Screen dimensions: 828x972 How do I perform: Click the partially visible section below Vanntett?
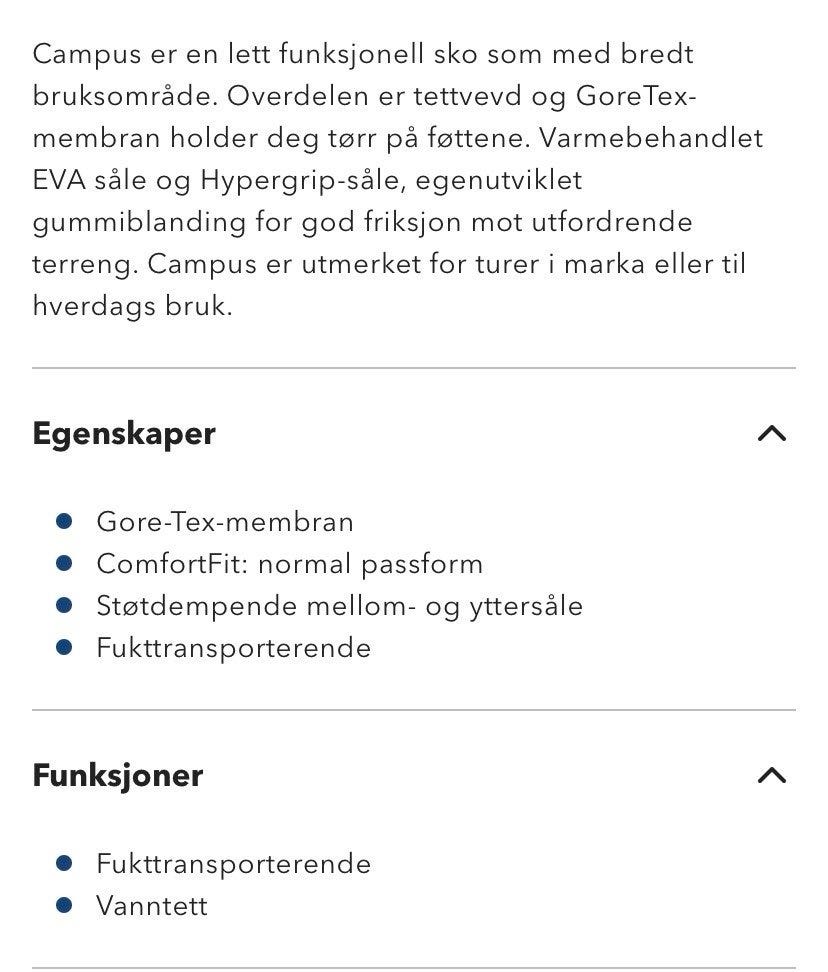point(414,965)
